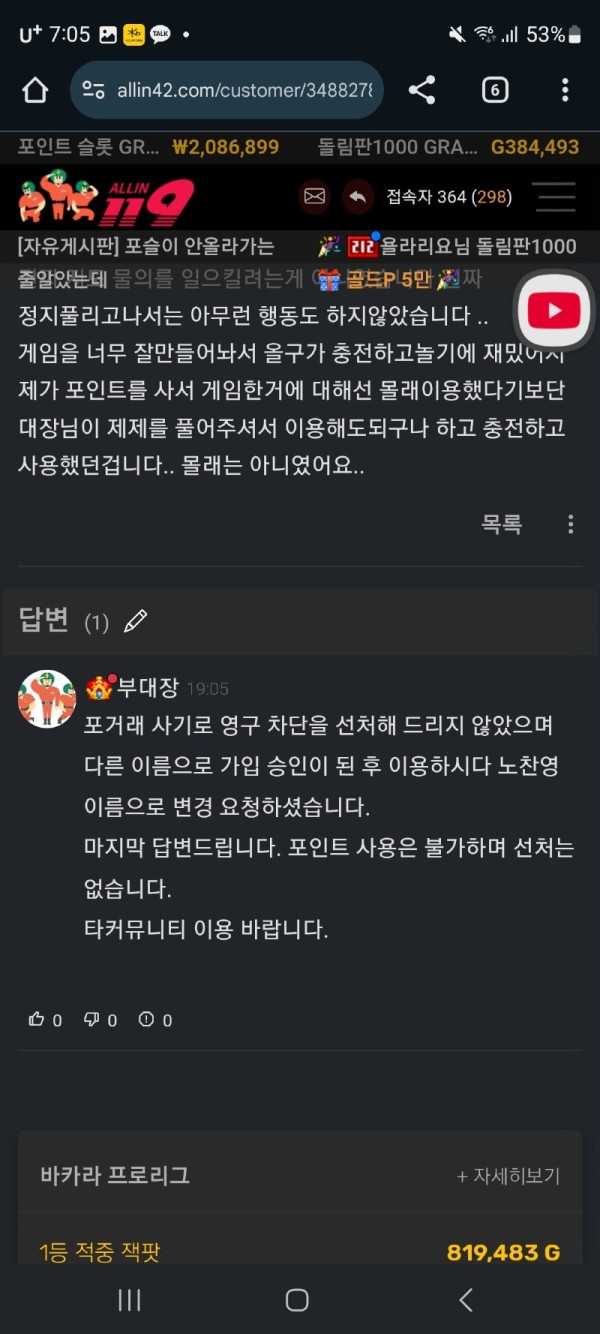
Task: Open the messages envelope icon
Action: tap(315, 197)
